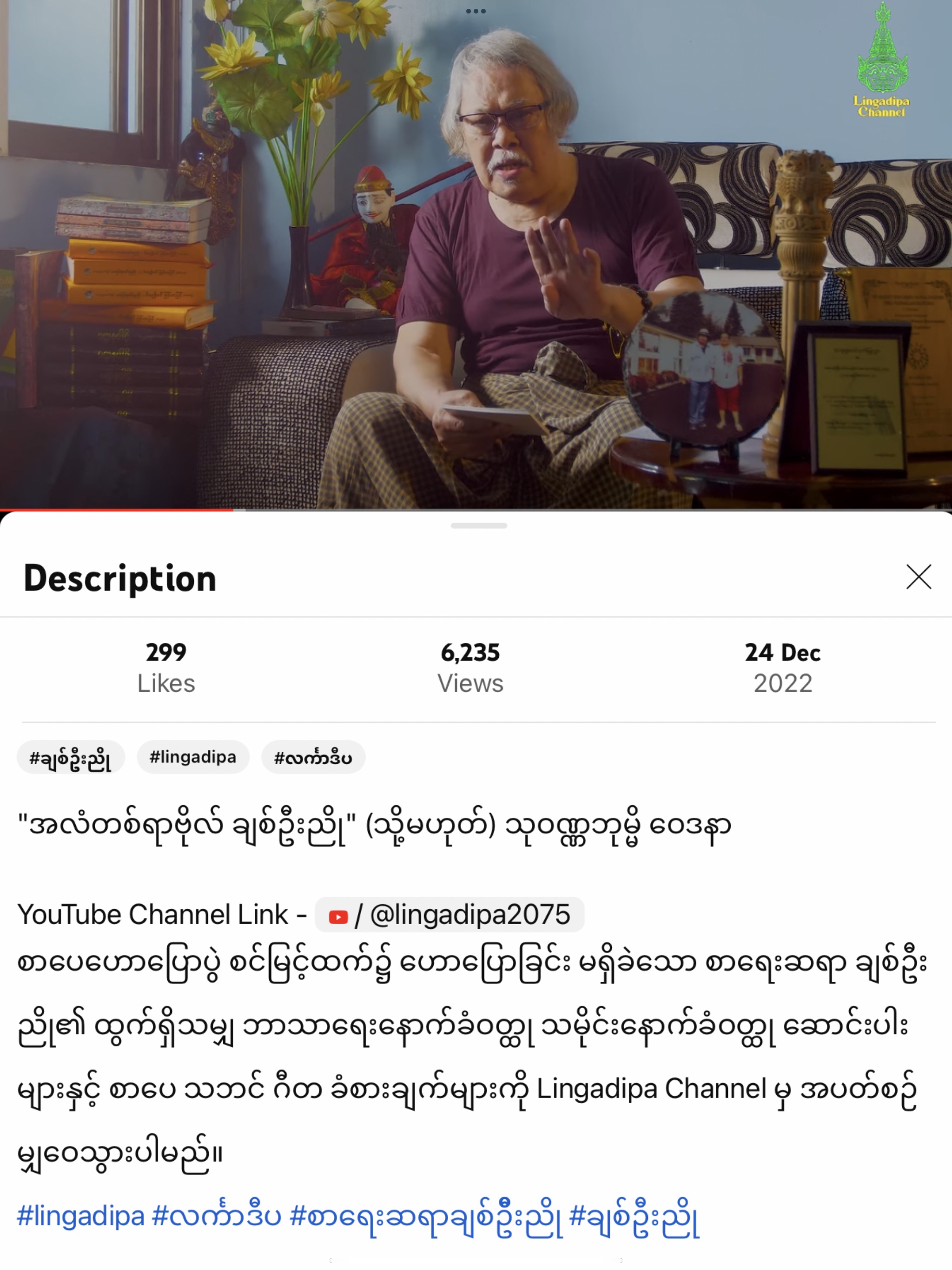This screenshot has height=1270, width=952.
Task: Select the #lingadipa hashtag chip
Action: [x=193, y=757]
